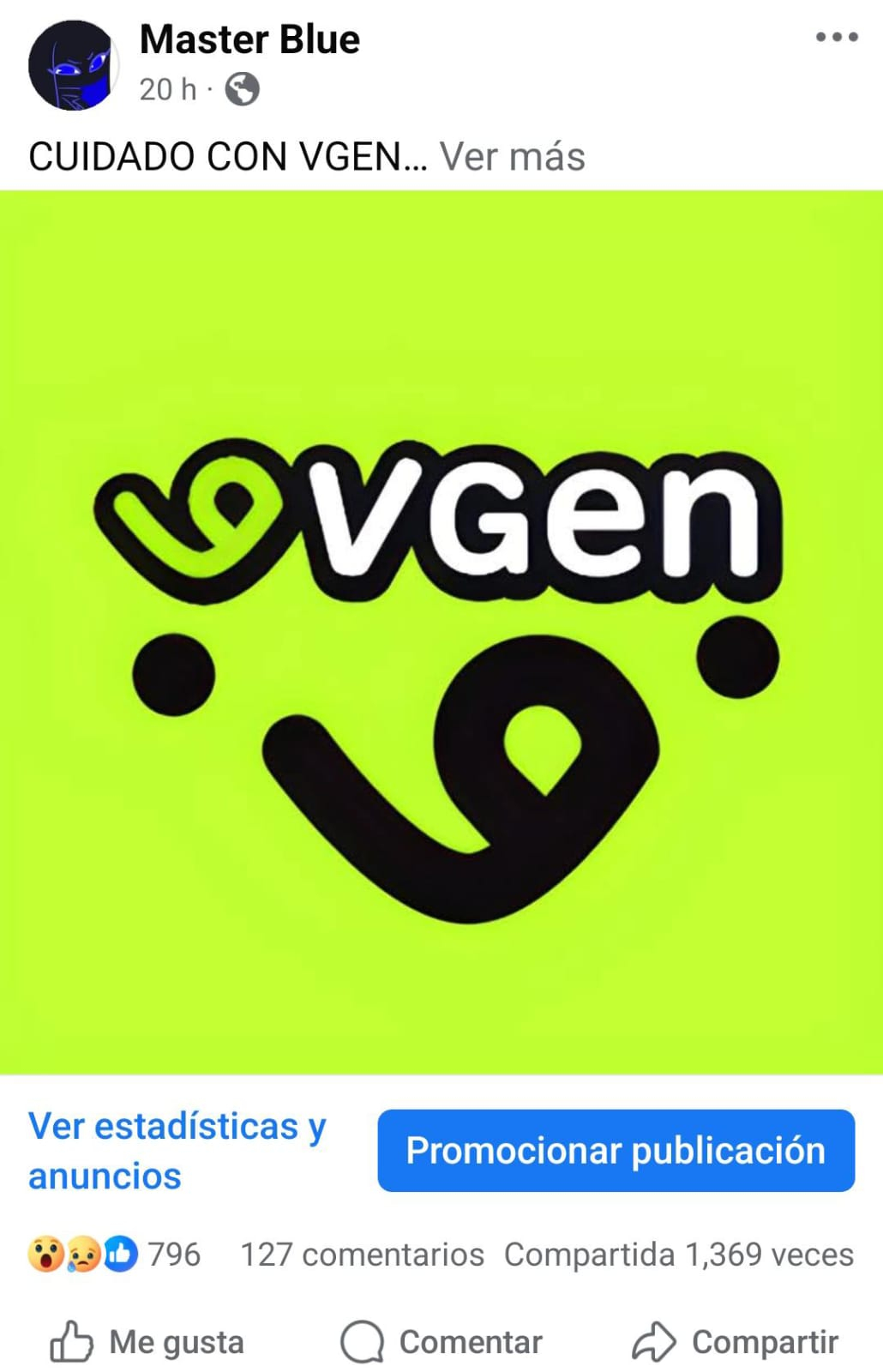View the 796 reactions list

[x=116, y=1255]
